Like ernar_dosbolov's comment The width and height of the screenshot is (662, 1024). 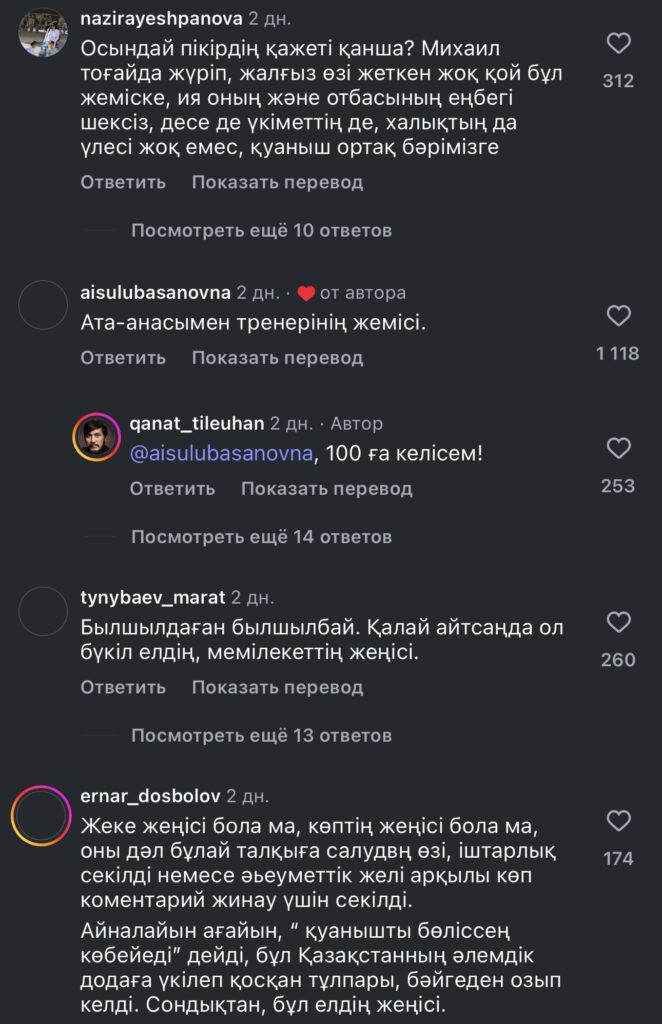[619, 821]
